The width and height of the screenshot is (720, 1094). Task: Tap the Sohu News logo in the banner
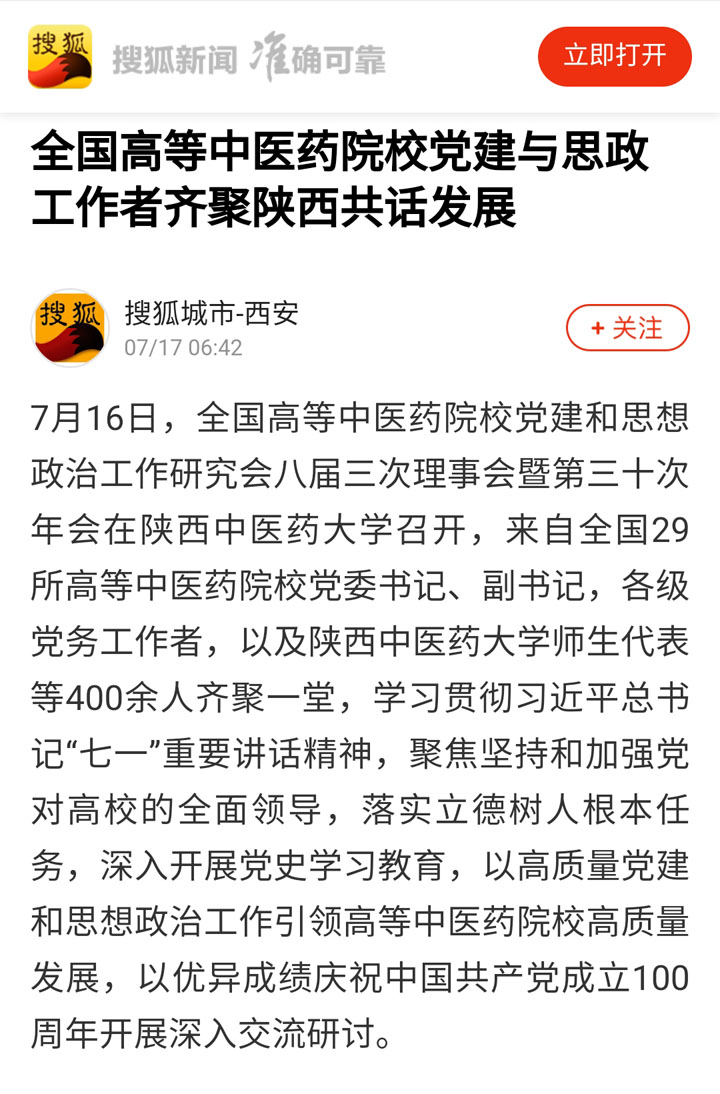click(x=60, y=57)
